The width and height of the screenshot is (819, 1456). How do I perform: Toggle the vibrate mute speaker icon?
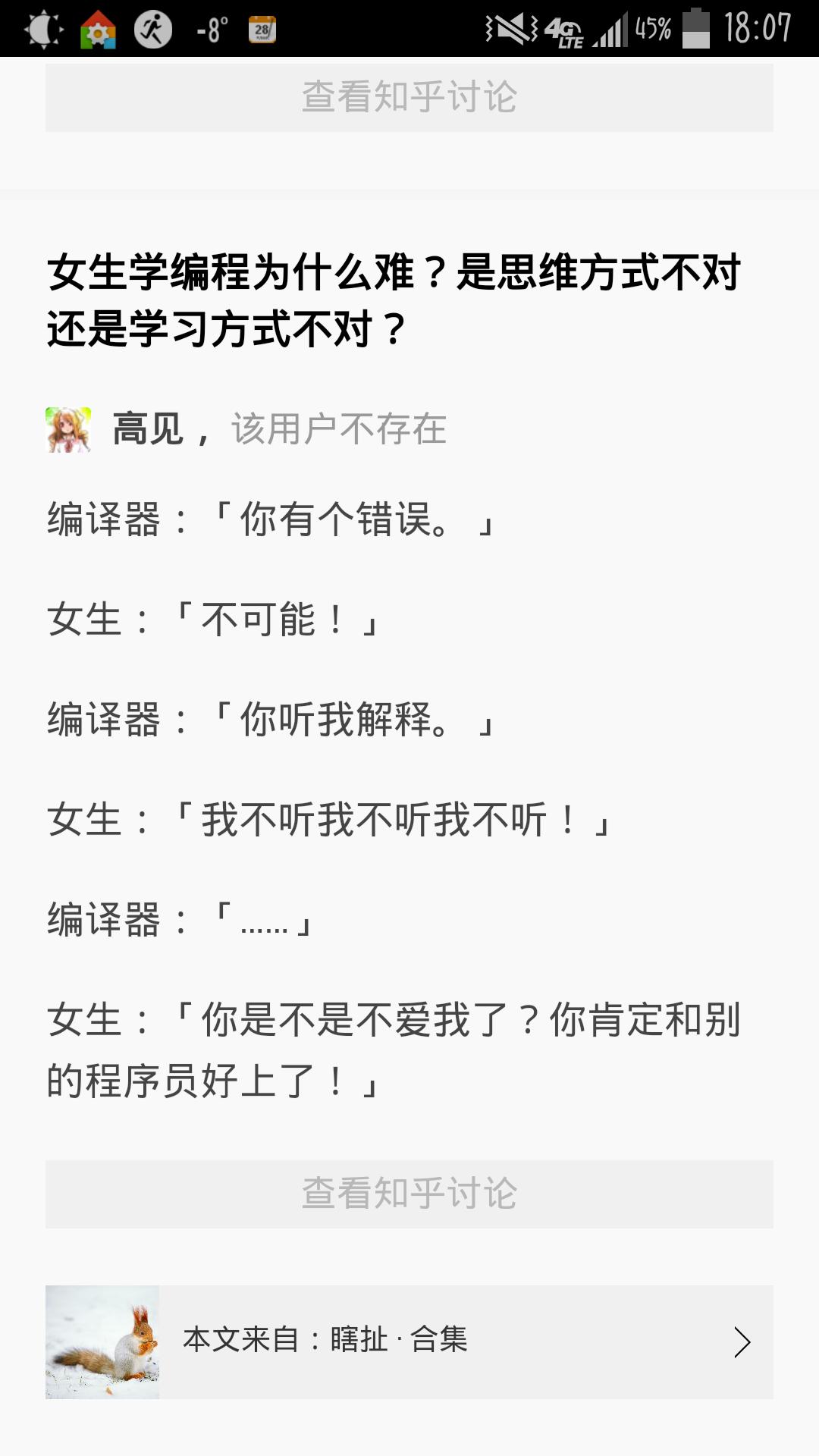[x=510, y=27]
